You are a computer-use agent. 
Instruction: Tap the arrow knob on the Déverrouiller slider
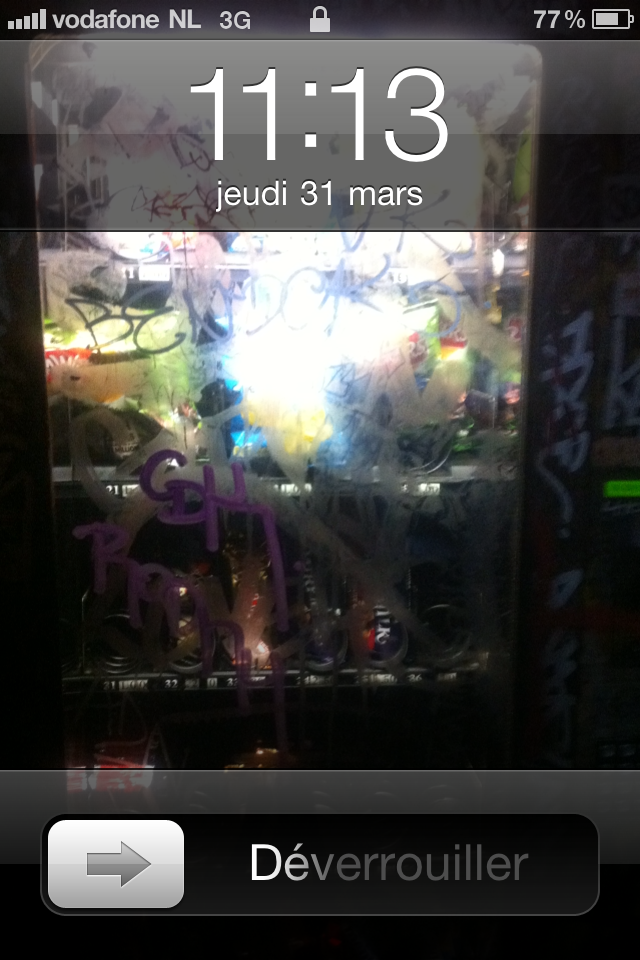click(116, 864)
